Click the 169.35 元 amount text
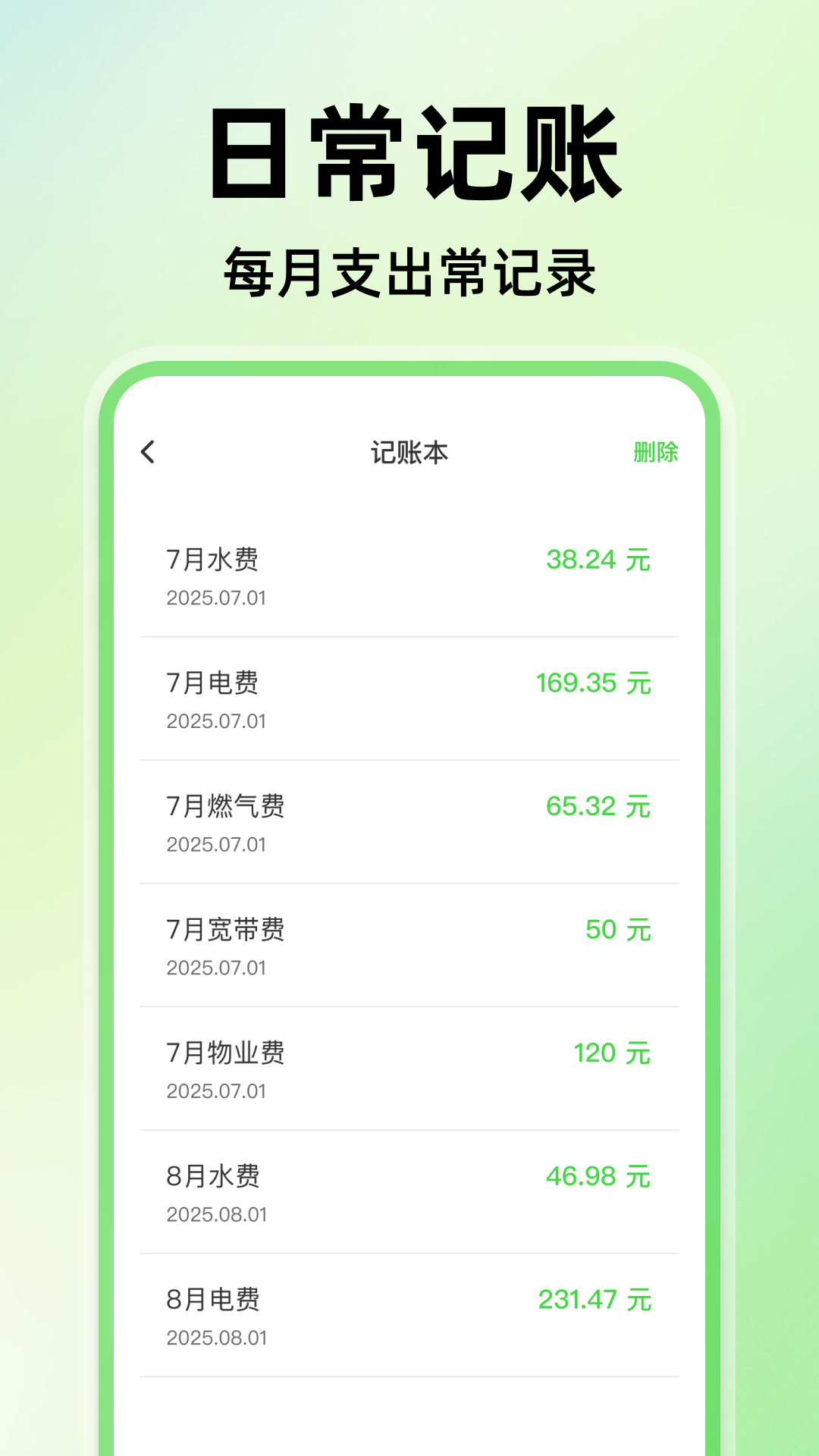The width and height of the screenshot is (819, 1456). 595,682
